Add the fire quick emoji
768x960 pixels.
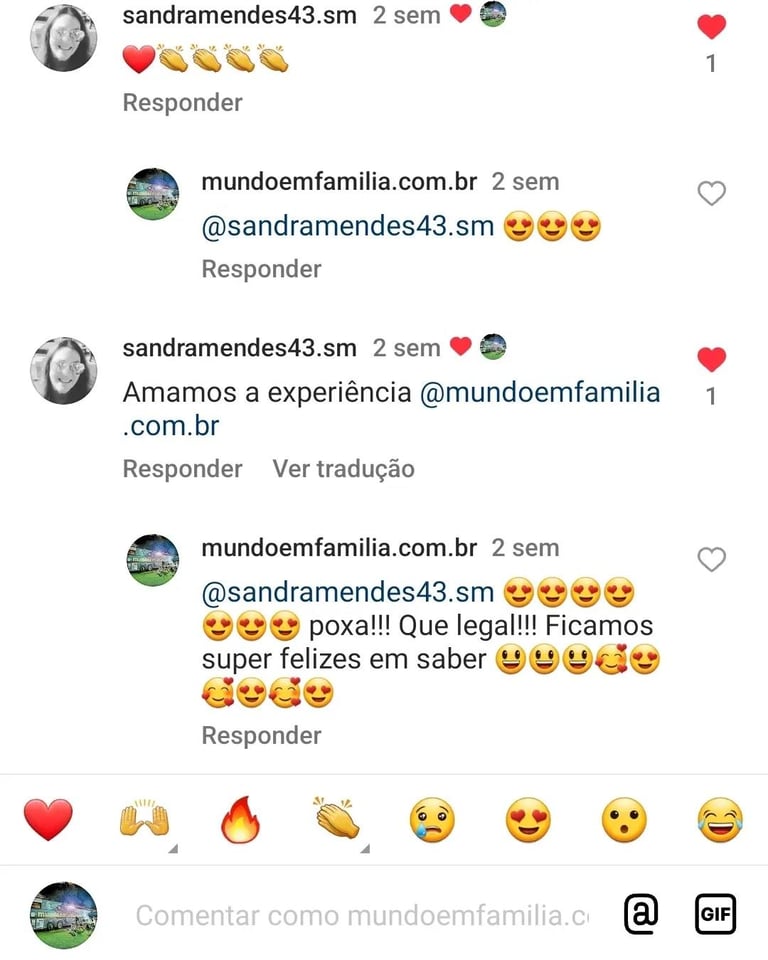(x=240, y=820)
